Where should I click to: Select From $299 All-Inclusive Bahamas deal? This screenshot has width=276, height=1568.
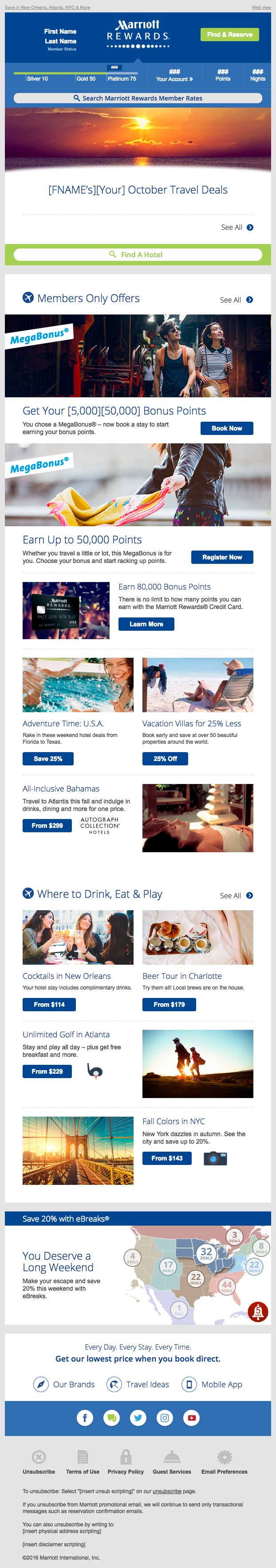click(x=47, y=825)
